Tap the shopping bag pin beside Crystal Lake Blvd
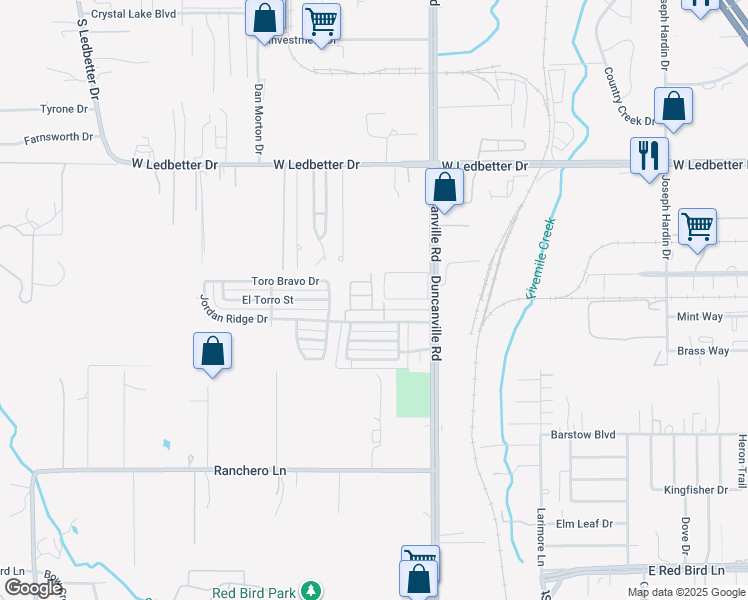748x600 pixels. click(x=264, y=19)
